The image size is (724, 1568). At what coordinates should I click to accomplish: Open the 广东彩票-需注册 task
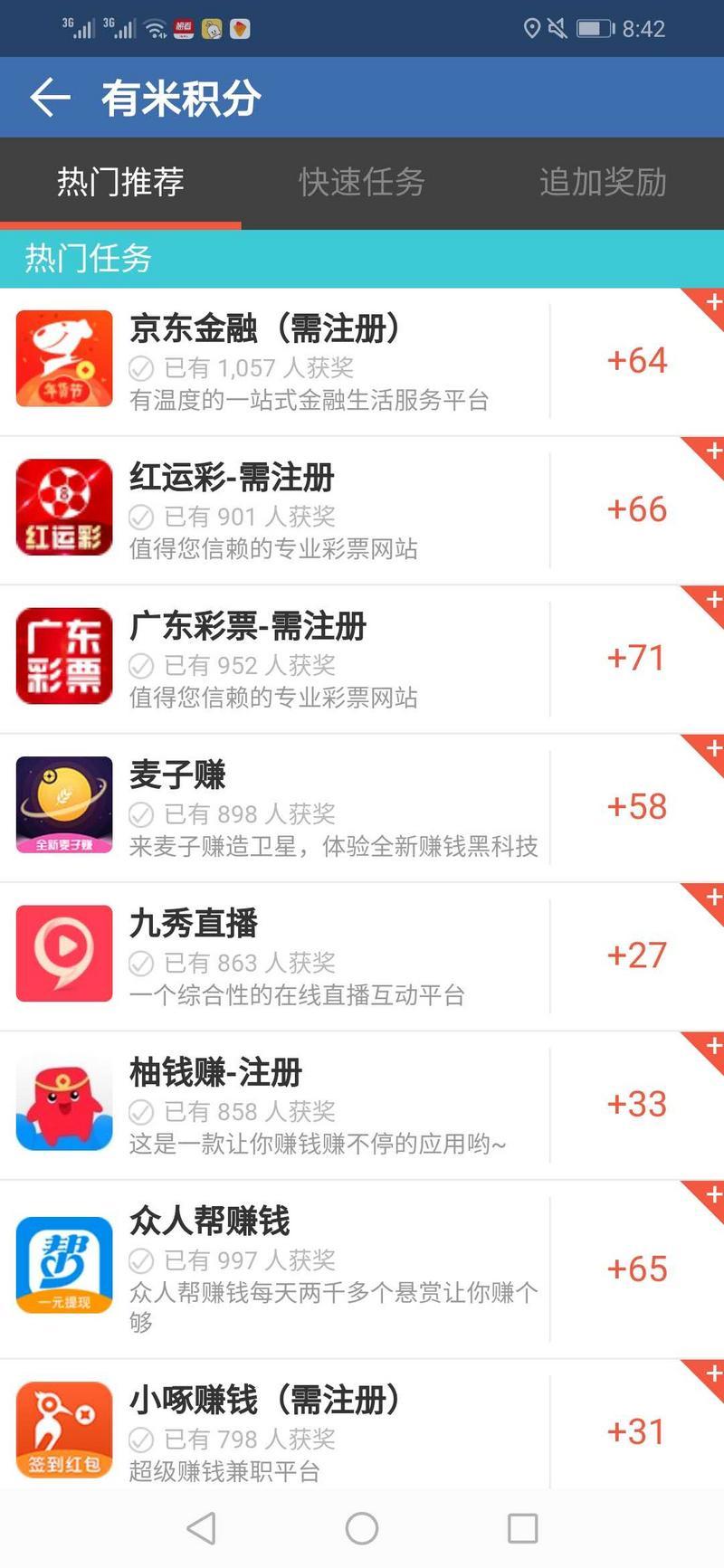362,660
